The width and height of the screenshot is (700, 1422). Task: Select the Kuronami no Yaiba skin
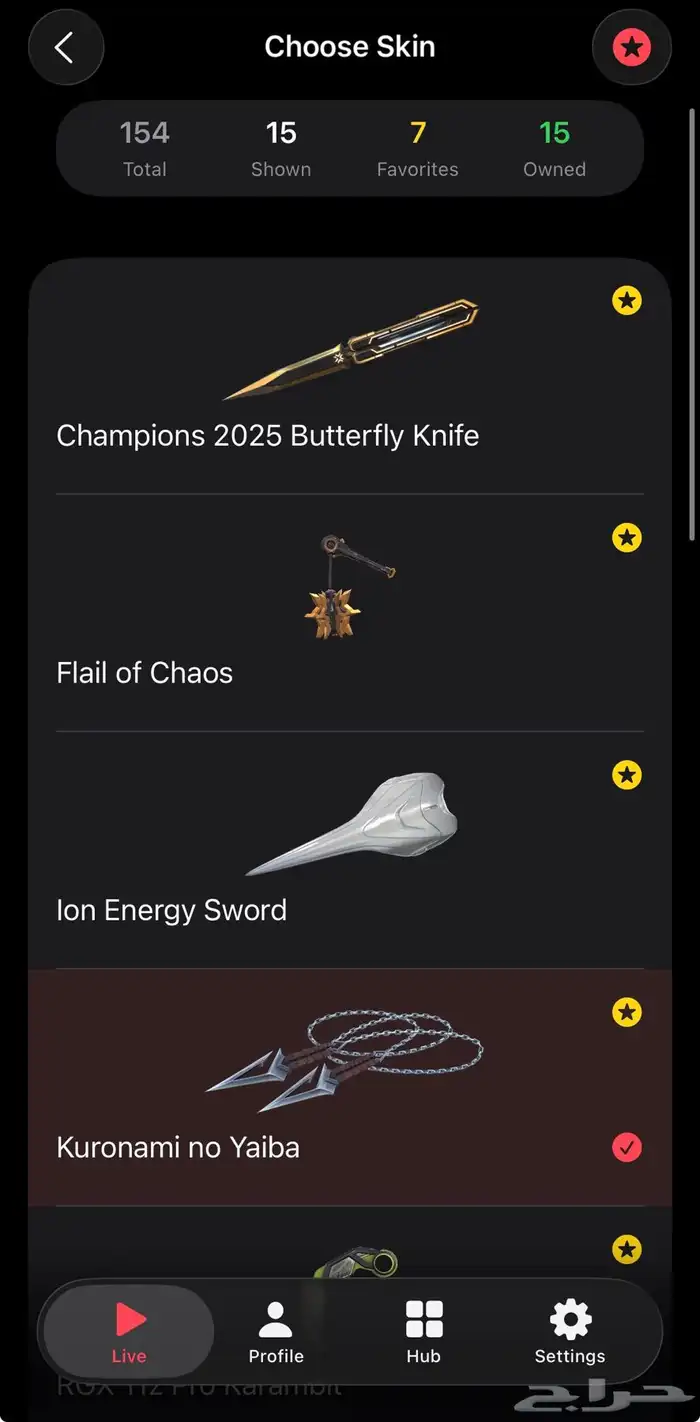350,1087
